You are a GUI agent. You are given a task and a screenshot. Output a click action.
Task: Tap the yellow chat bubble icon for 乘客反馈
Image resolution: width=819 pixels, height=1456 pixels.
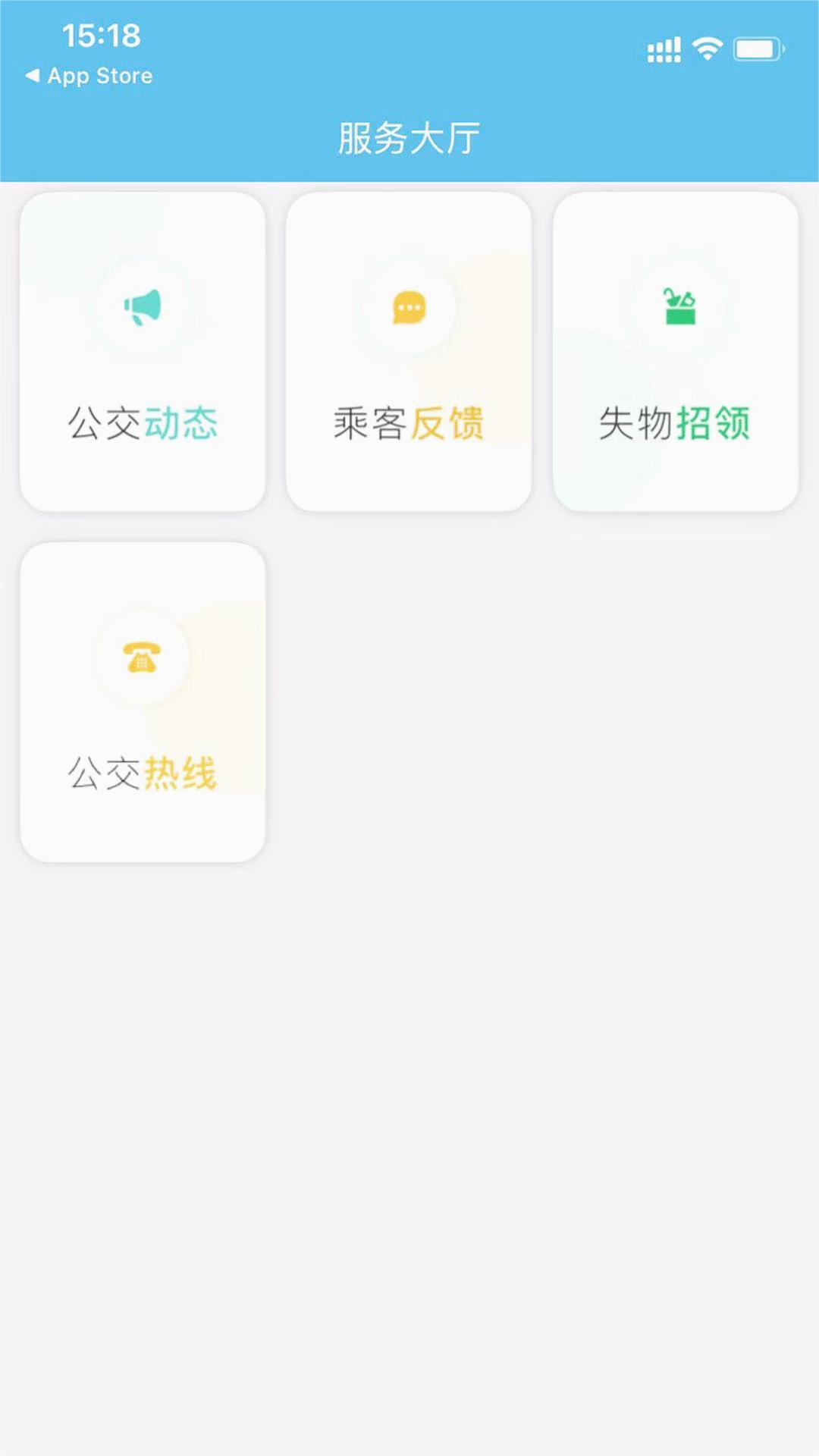pos(408,306)
